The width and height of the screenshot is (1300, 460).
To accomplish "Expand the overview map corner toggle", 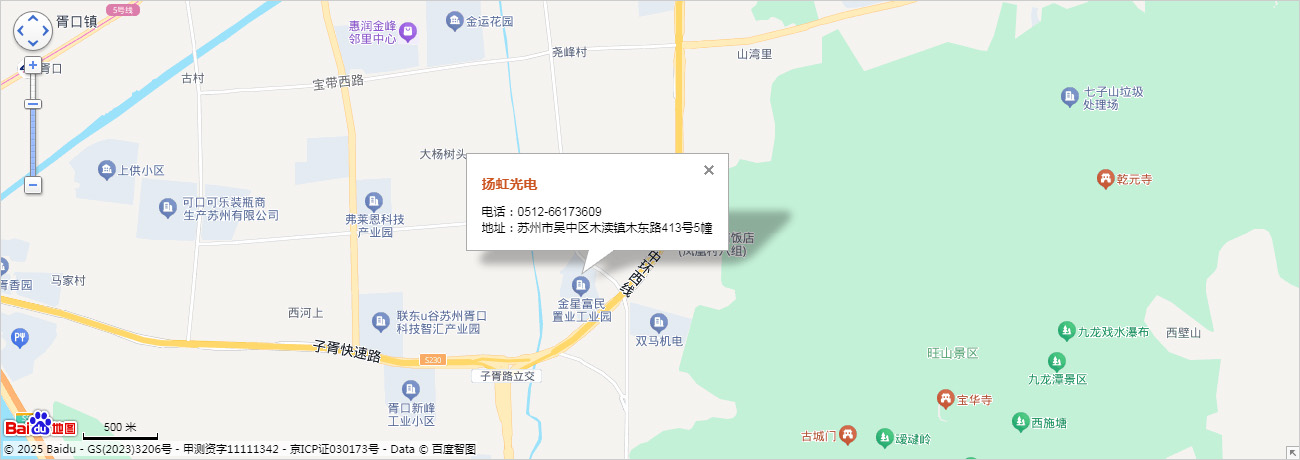I will point(1292,453).
